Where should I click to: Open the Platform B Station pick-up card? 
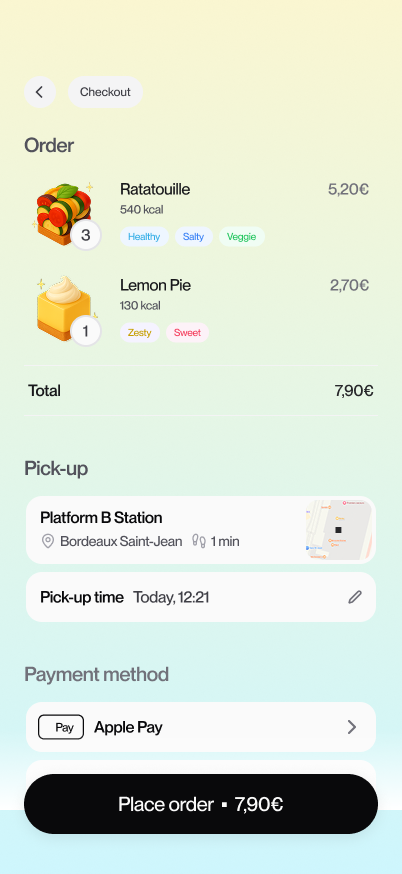click(x=201, y=530)
